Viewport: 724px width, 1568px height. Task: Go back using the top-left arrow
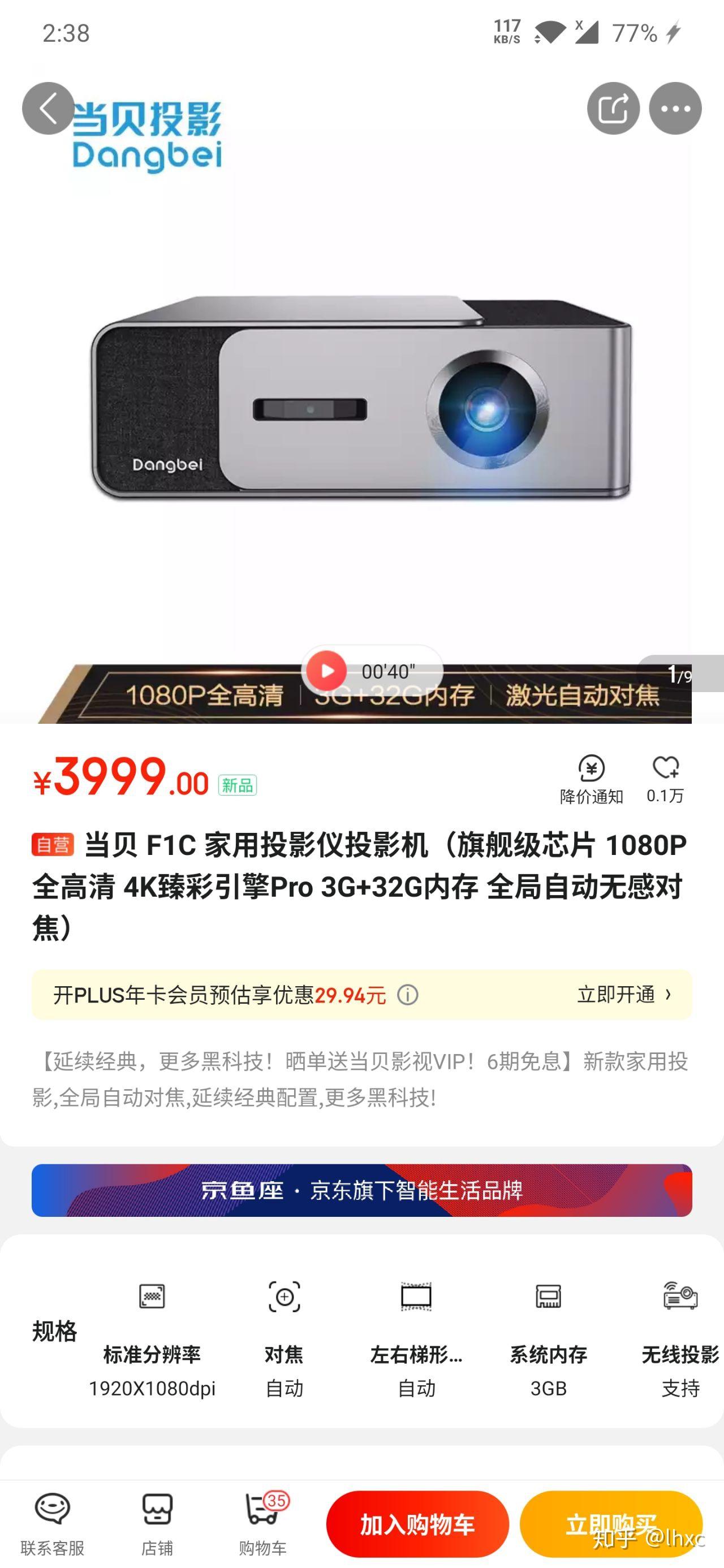pyautogui.click(x=48, y=109)
